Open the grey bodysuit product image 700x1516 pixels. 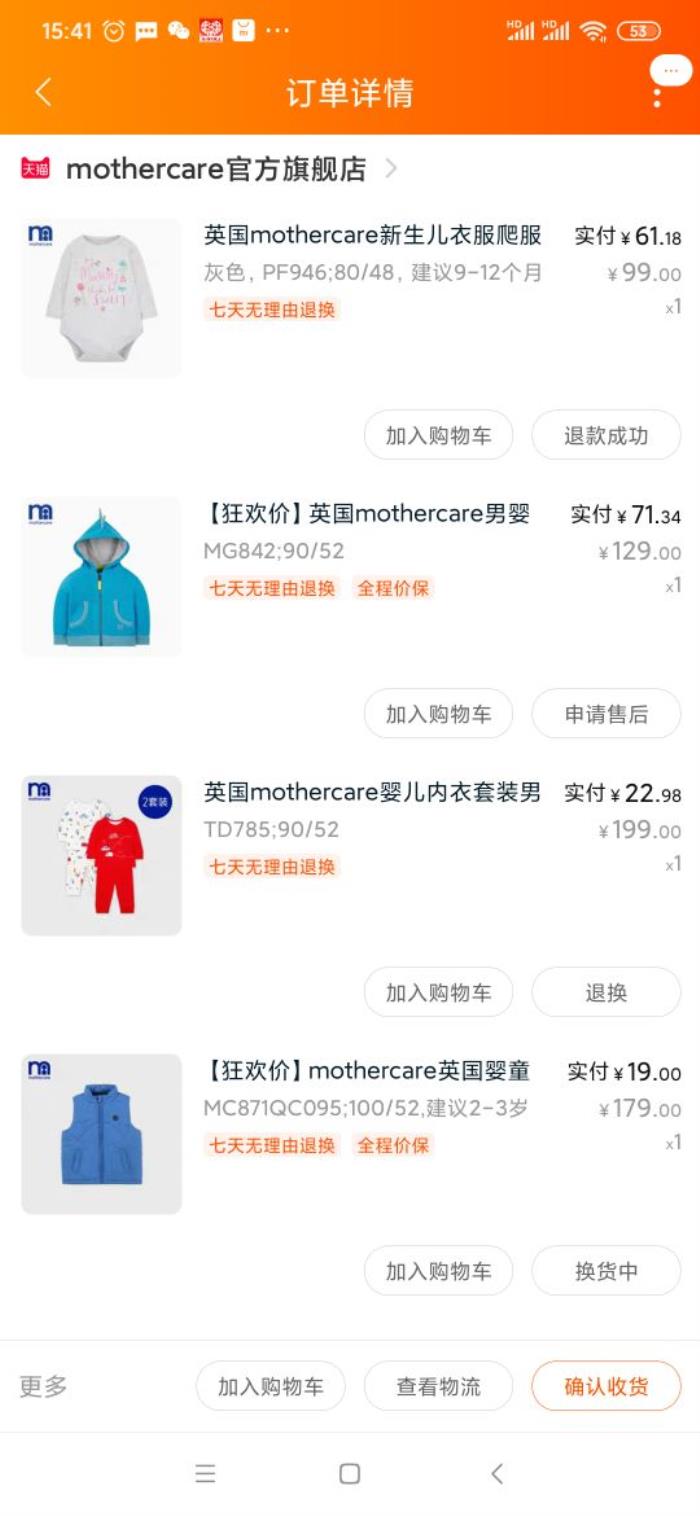101,298
